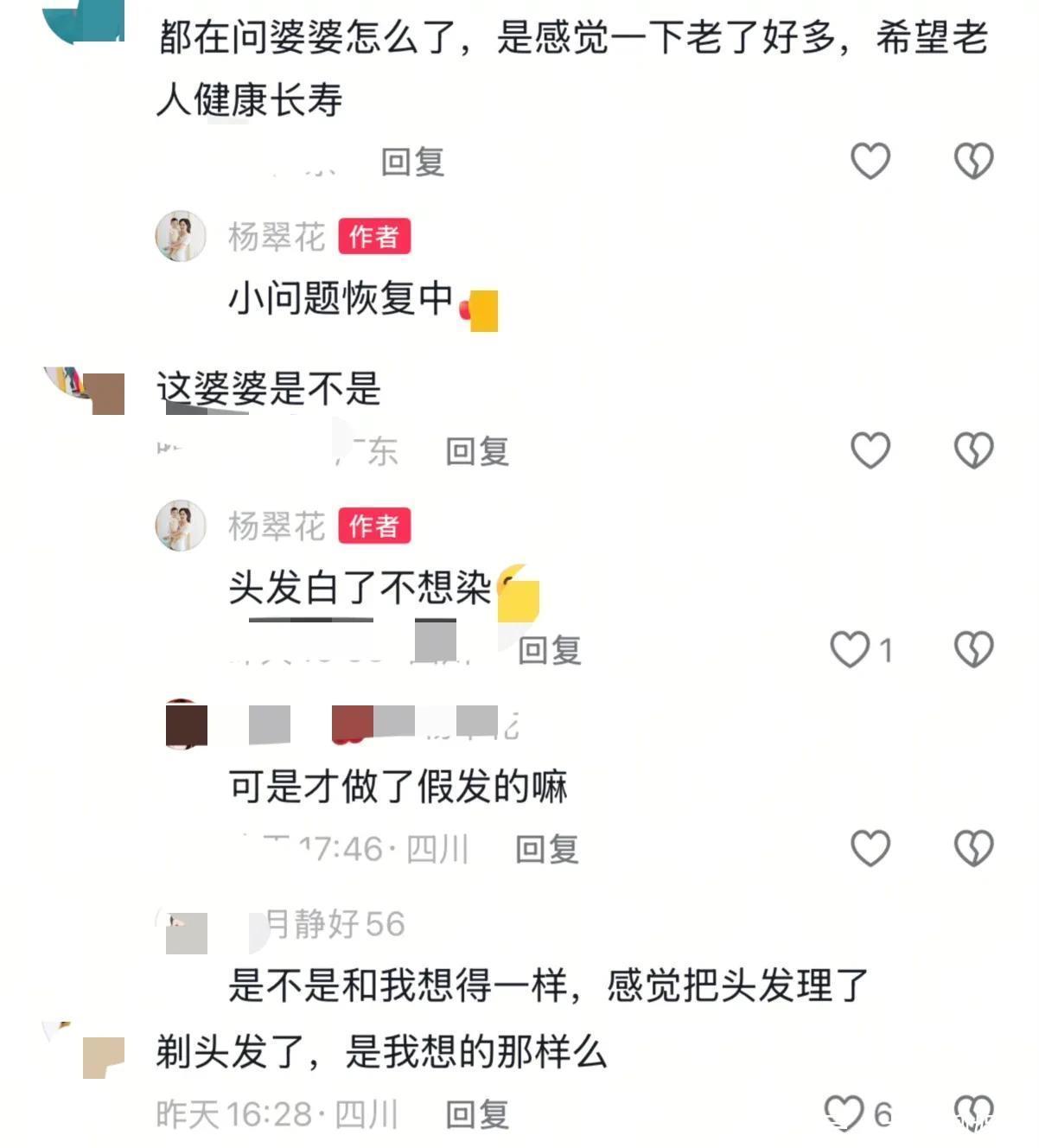Screen dimensions: 1039x1148
Task: Dislike the comment 这婆婆是不是
Action: click(x=973, y=450)
